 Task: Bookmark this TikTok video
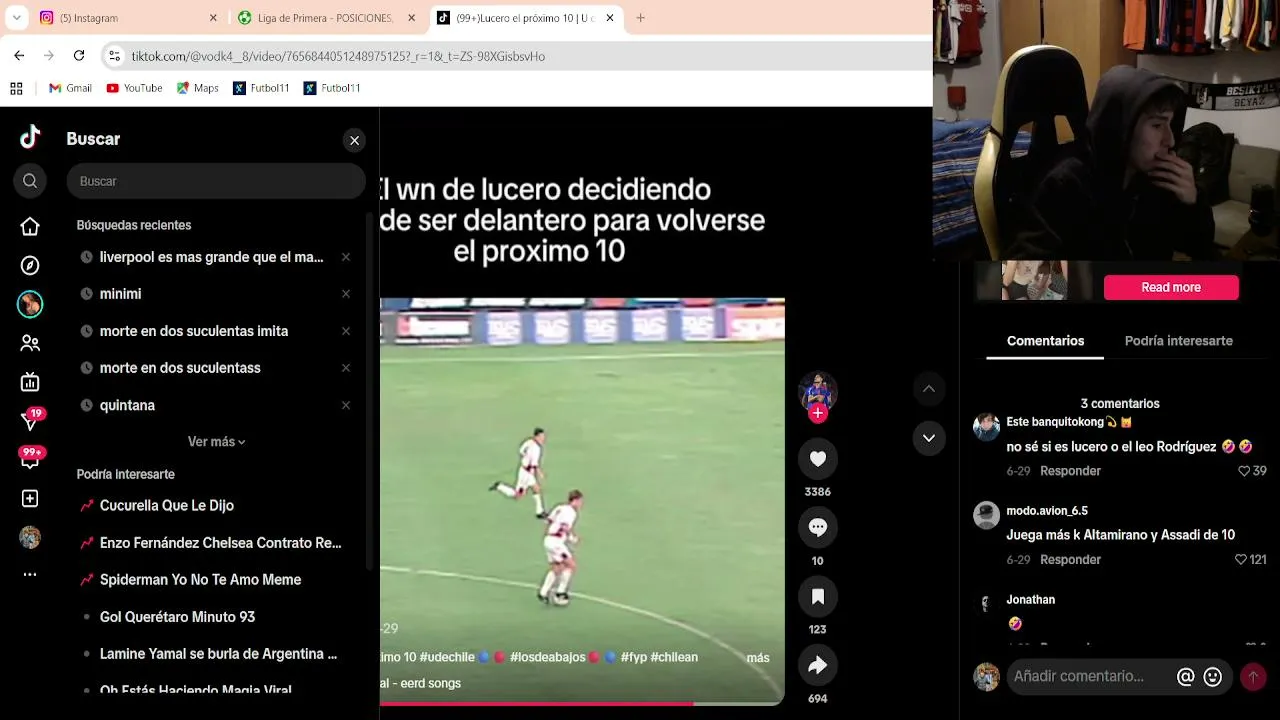(x=817, y=596)
